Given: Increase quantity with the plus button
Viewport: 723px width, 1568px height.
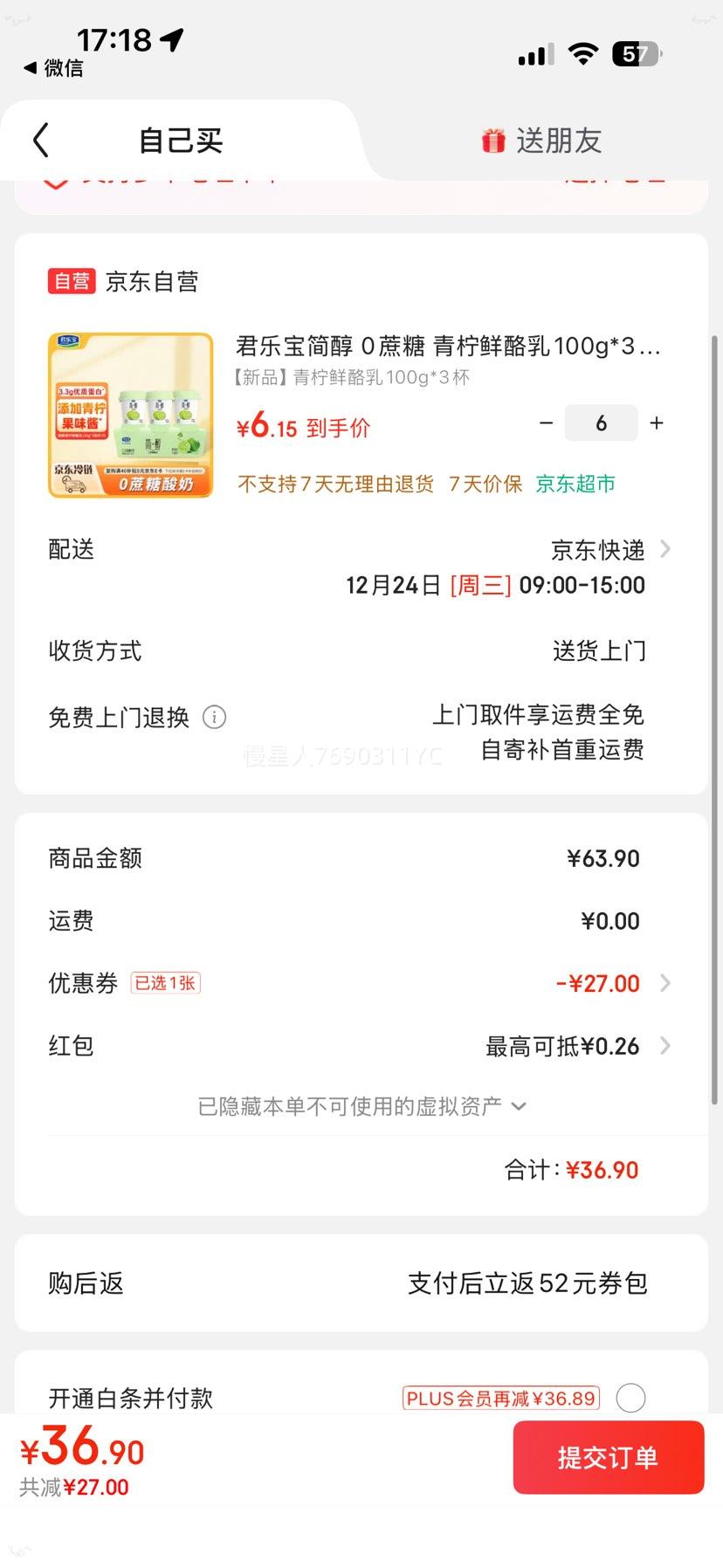Looking at the screenshot, I should click(657, 423).
